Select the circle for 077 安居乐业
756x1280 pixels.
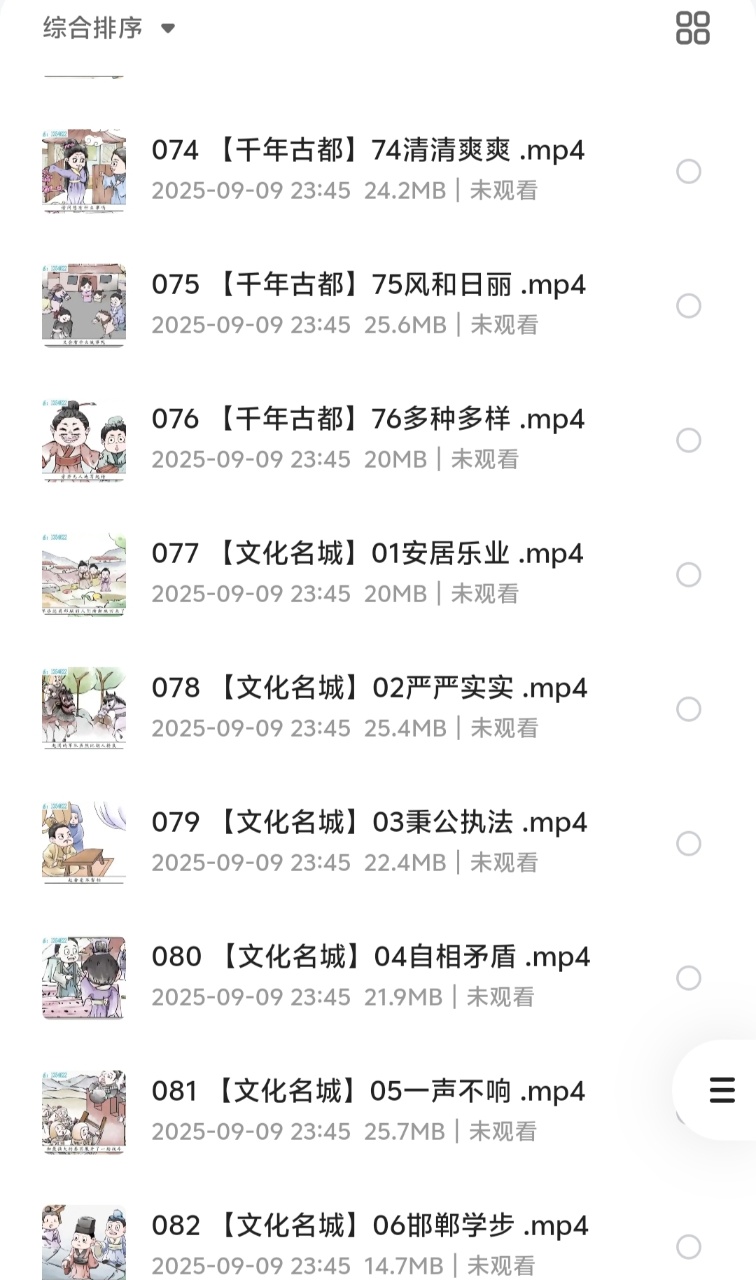(x=688, y=574)
